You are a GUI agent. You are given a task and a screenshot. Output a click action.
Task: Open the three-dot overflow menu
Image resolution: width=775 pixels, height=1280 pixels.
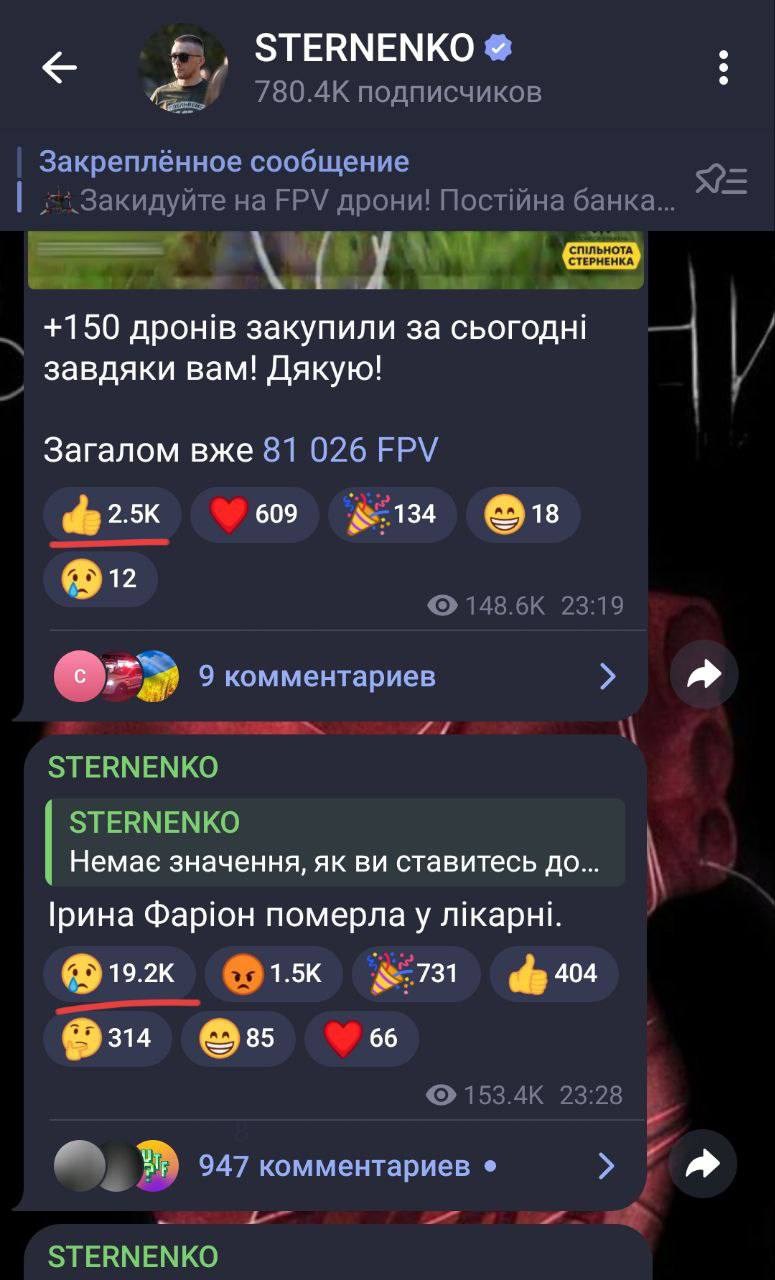(x=723, y=68)
